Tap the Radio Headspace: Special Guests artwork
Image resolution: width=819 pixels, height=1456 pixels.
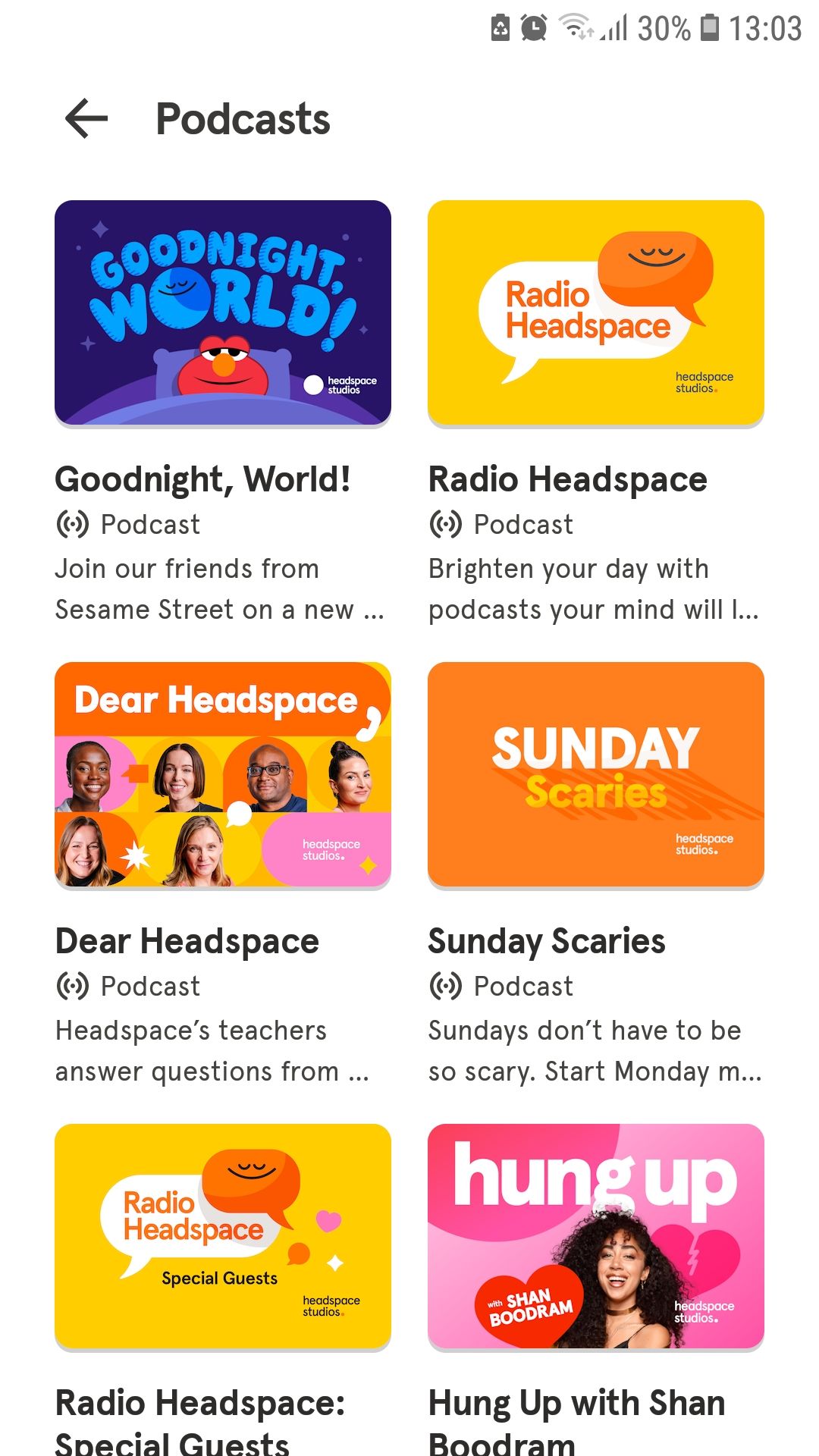[223, 1235]
